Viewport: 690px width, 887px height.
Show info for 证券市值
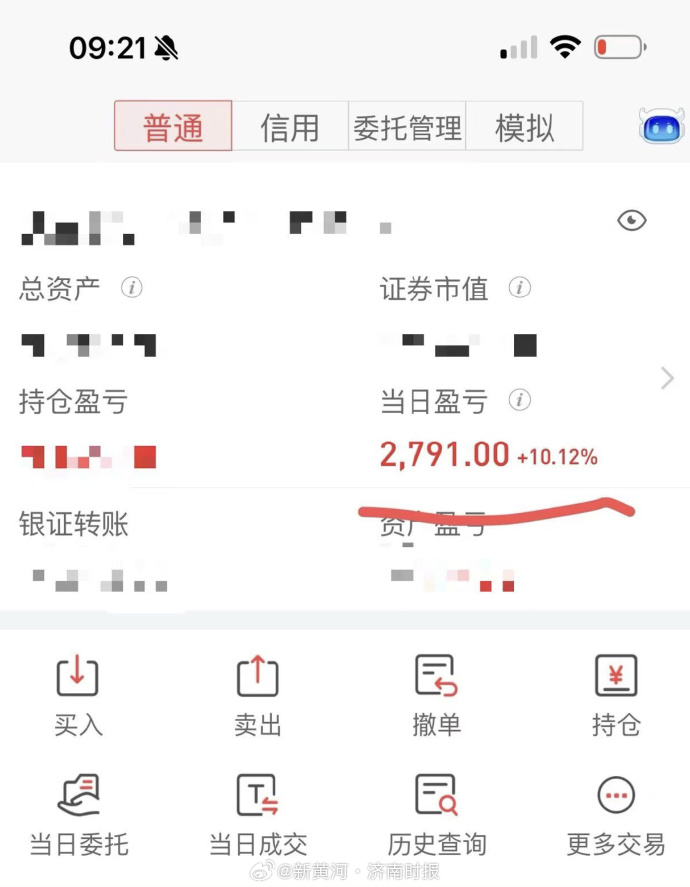click(x=519, y=288)
